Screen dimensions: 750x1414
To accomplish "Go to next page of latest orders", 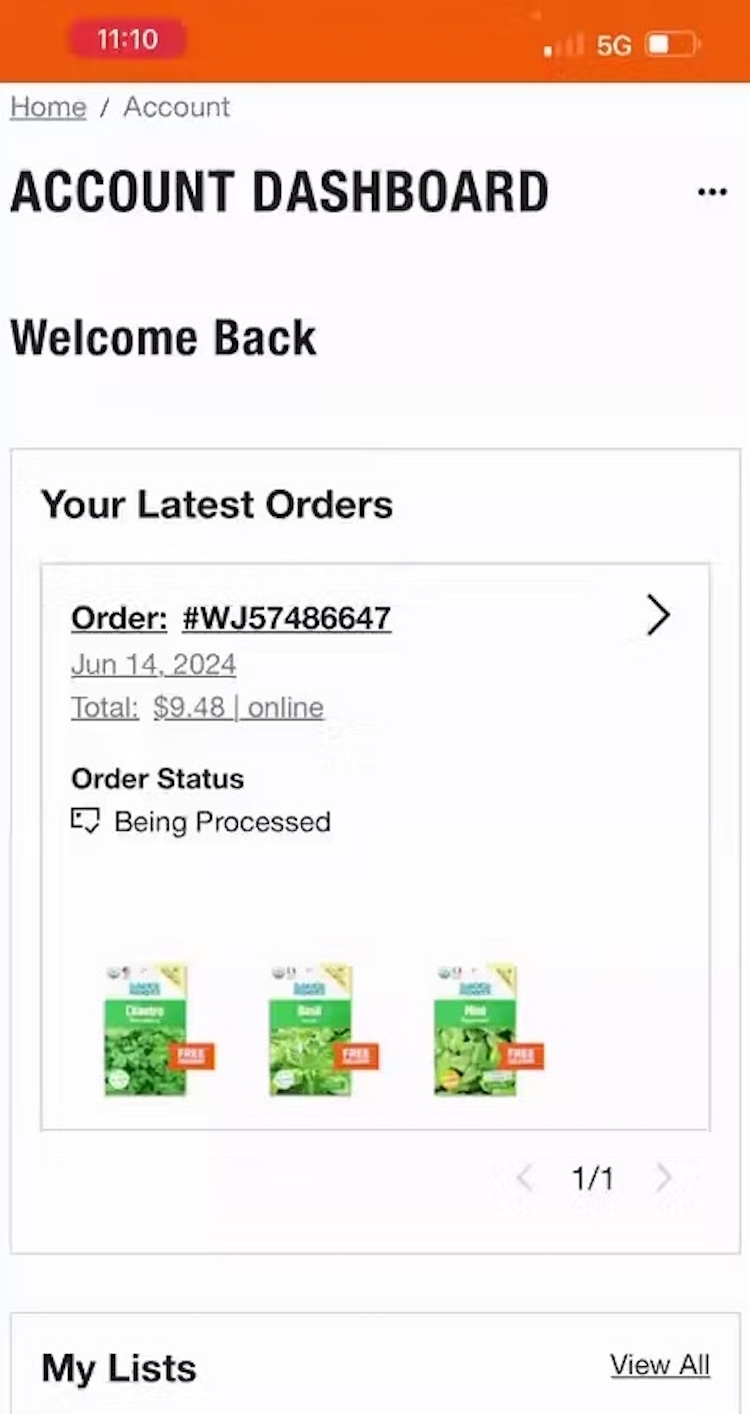I will (x=664, y=1178).
